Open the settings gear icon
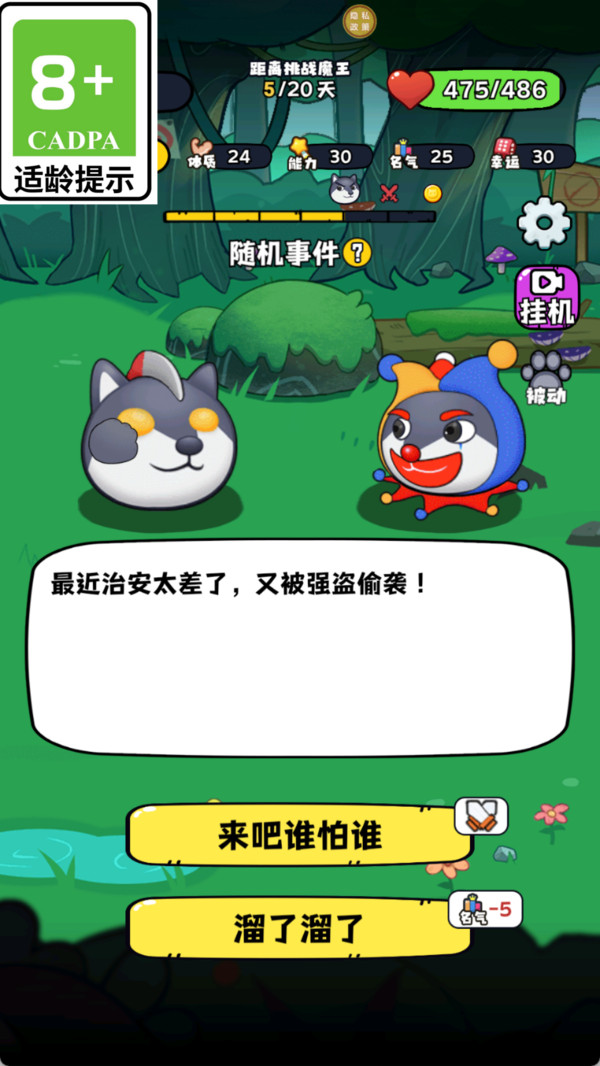Screen dimensions: 600x1066 544,223
